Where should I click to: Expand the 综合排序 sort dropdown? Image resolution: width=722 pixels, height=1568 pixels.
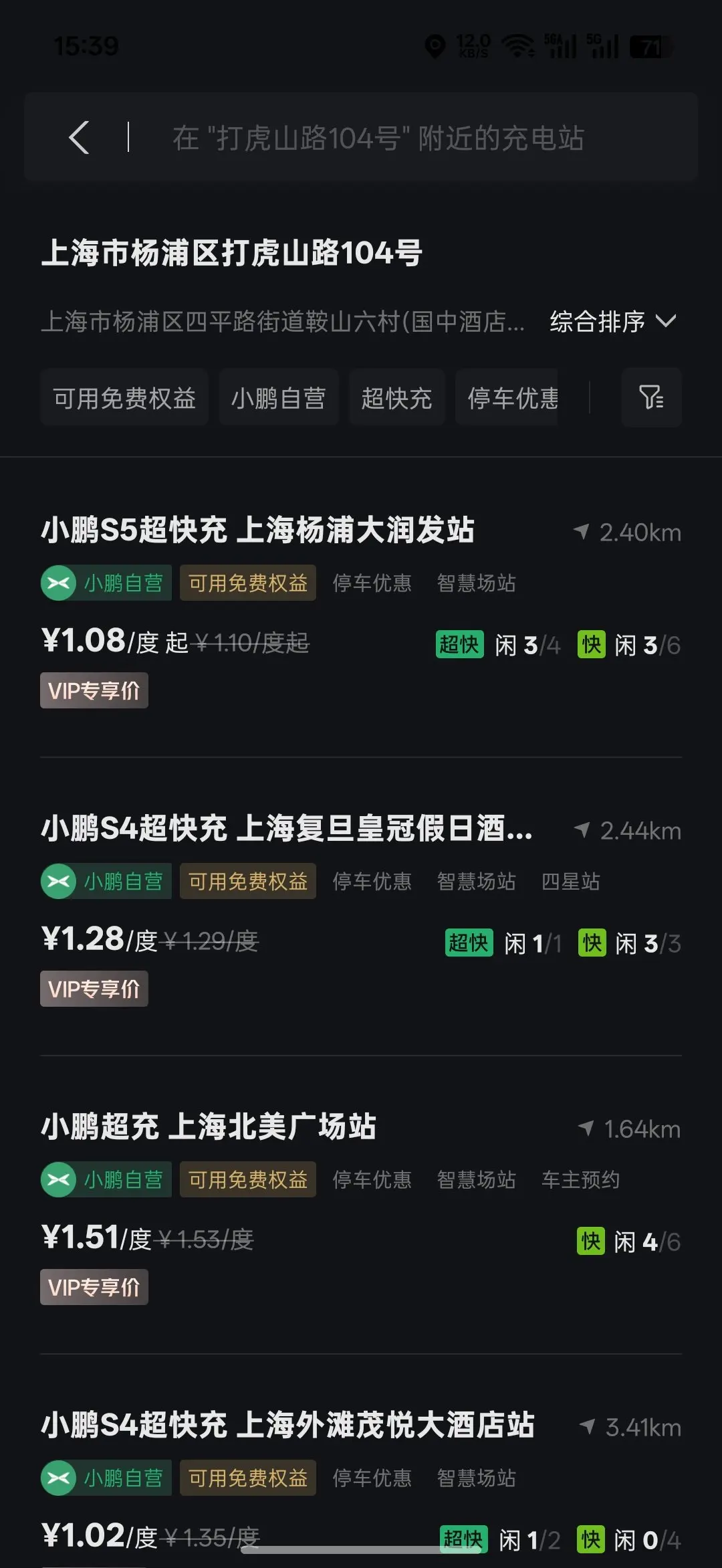click(x=612, y=322)
